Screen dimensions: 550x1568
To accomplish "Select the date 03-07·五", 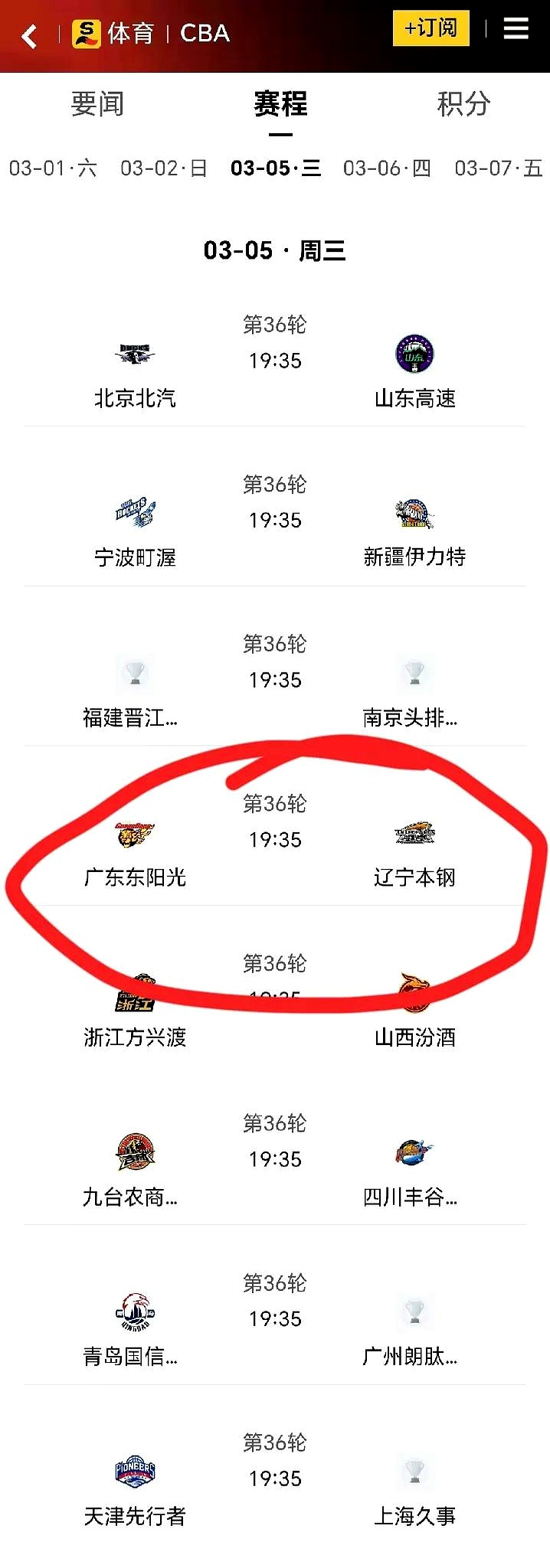I will tap(498, 168).
